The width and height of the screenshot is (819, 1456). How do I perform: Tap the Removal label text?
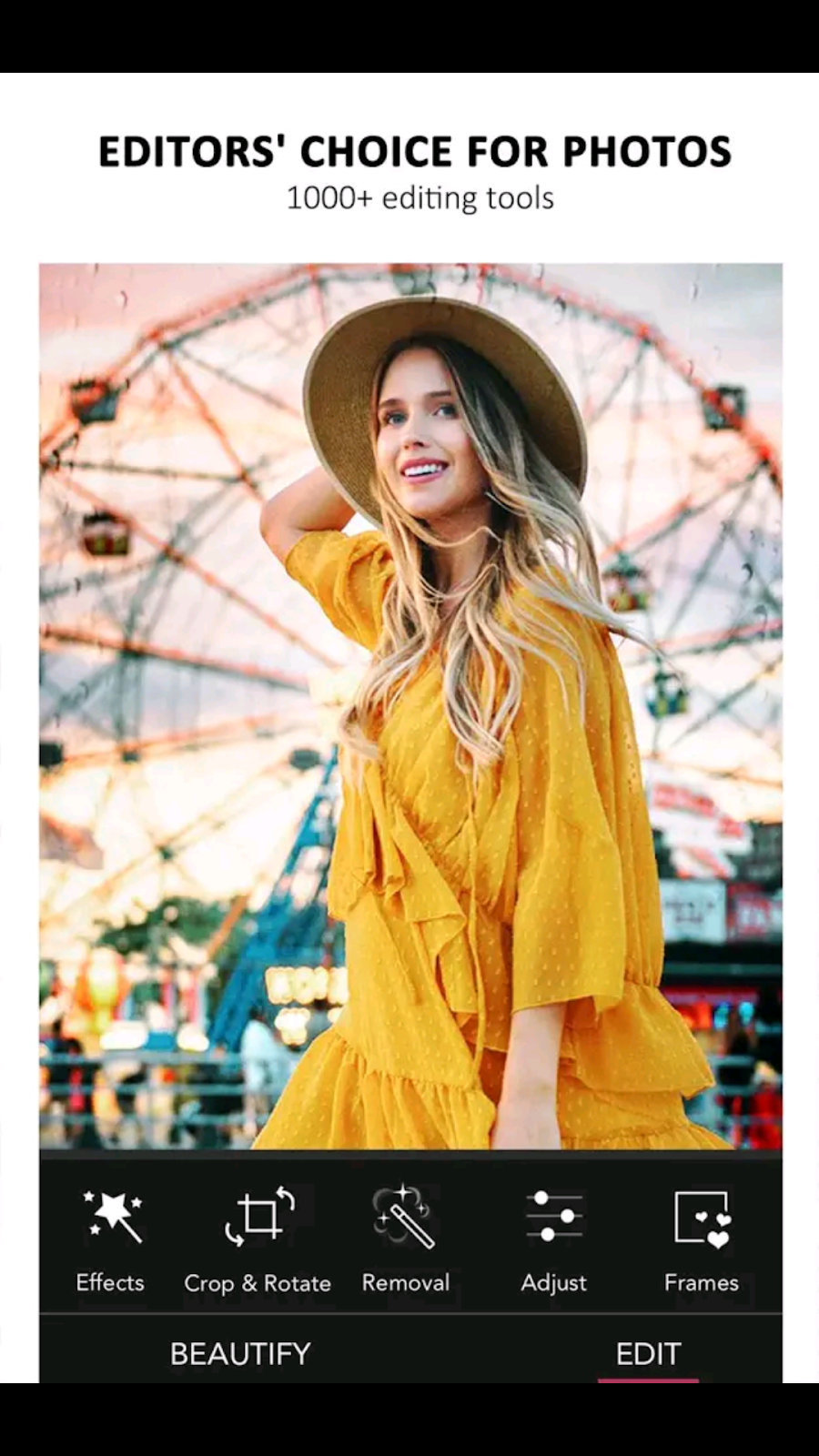[x=406, y=1282]
